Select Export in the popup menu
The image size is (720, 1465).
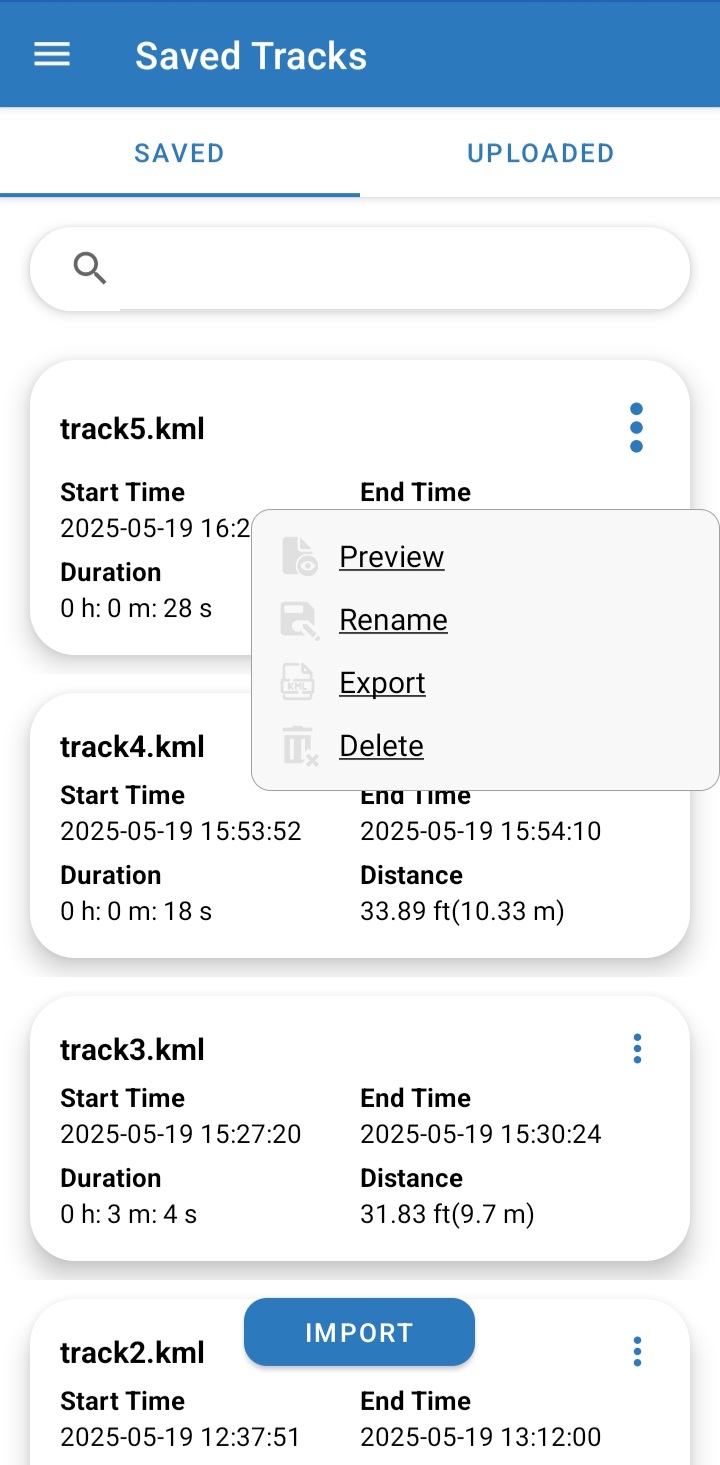[x=382, y=683]
